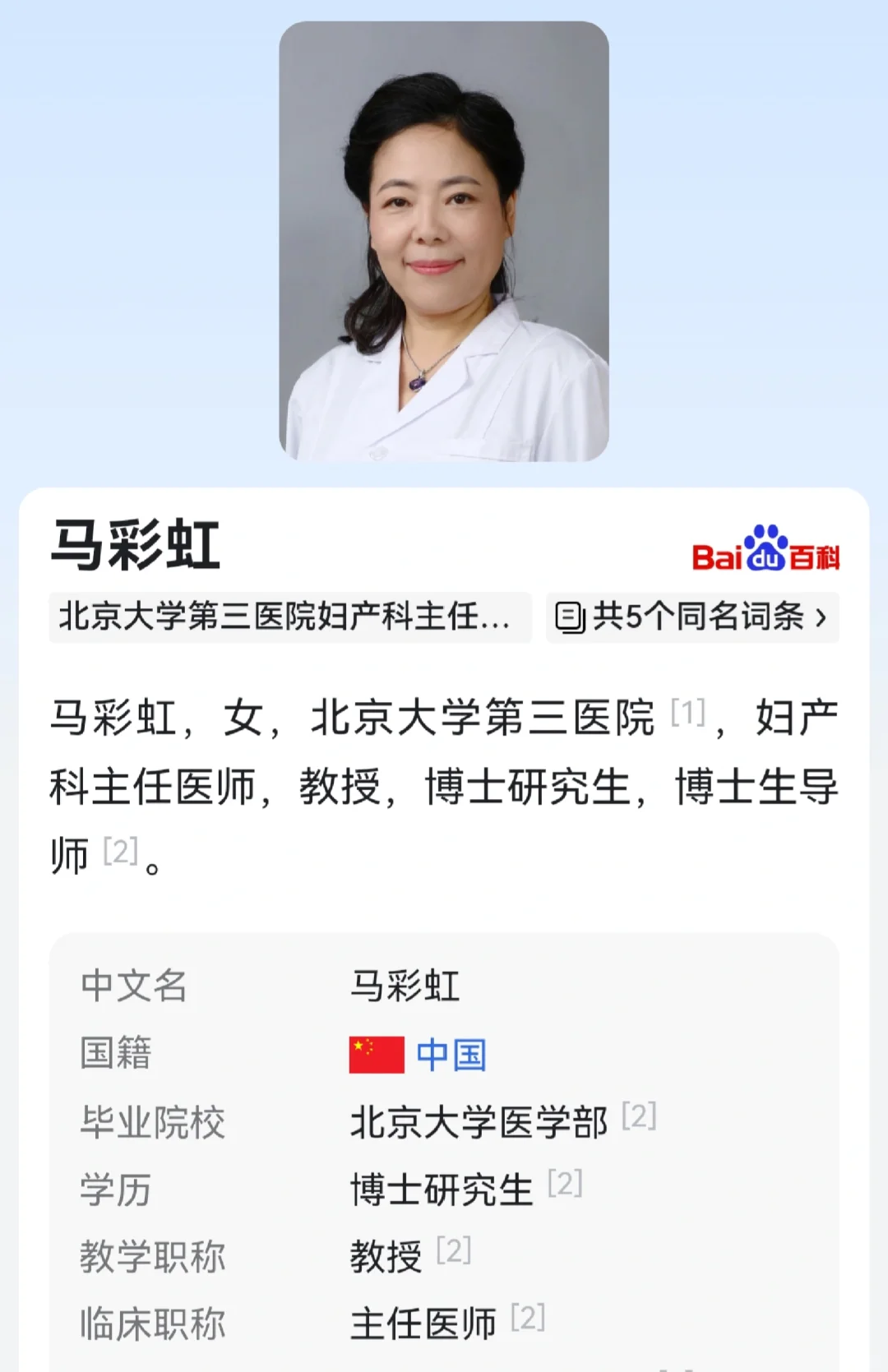Expand the truncated 北京大学第三医院妇产科主任 tag
888x1372 pixels.
point(289,617)
